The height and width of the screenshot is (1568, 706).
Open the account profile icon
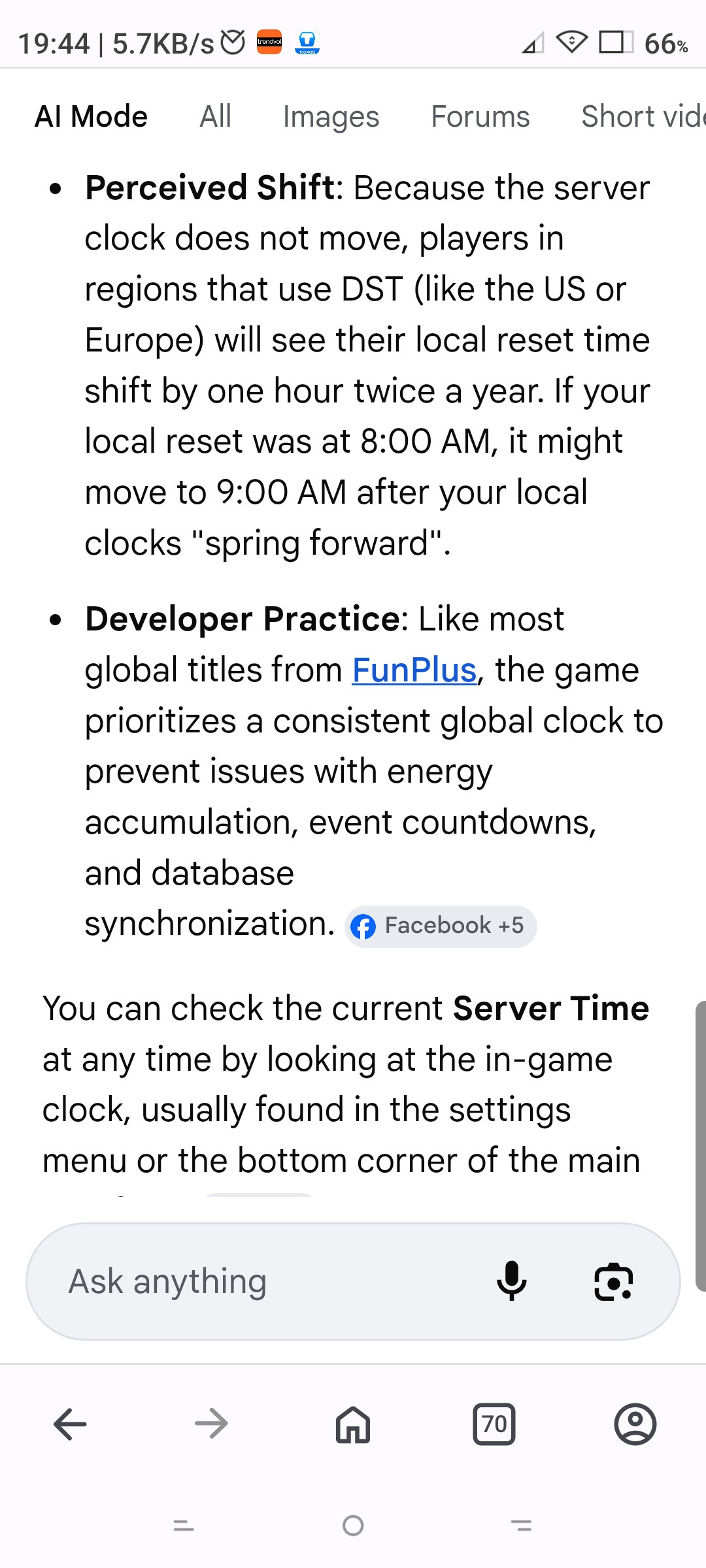(635, 1424)
